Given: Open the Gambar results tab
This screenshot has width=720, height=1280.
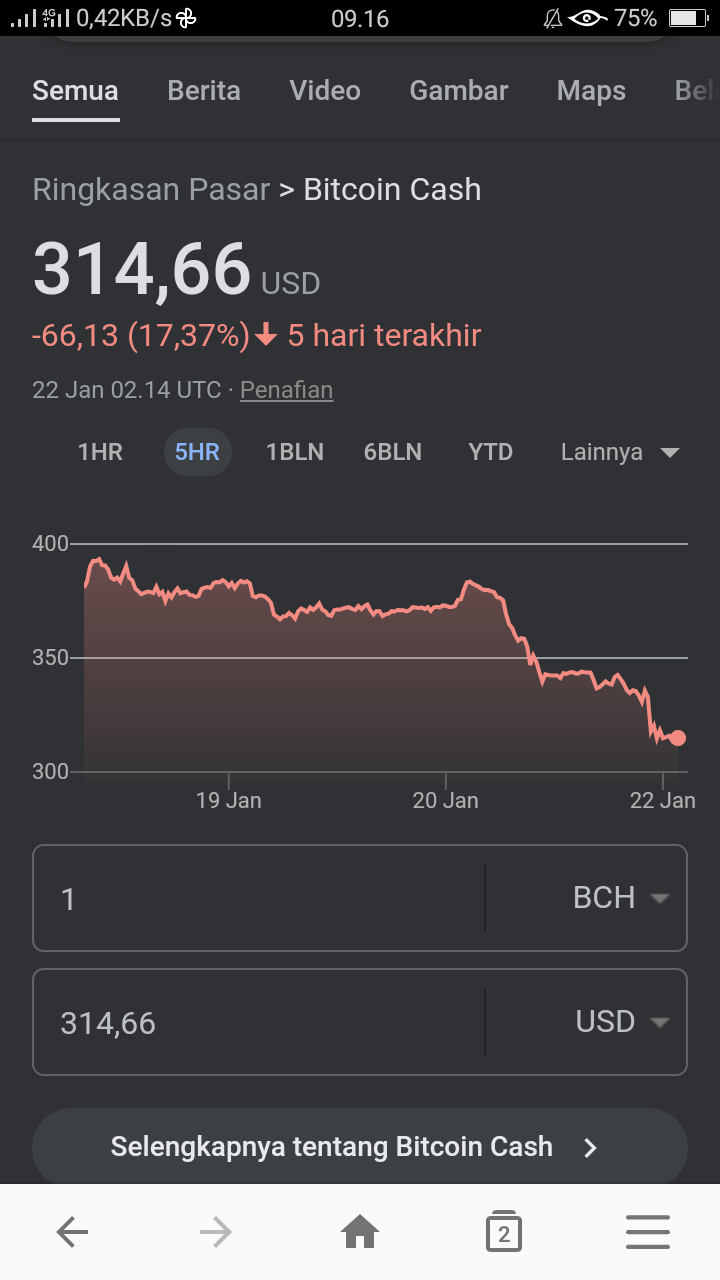Looking at the screenshot, I should tap(459, 91).
